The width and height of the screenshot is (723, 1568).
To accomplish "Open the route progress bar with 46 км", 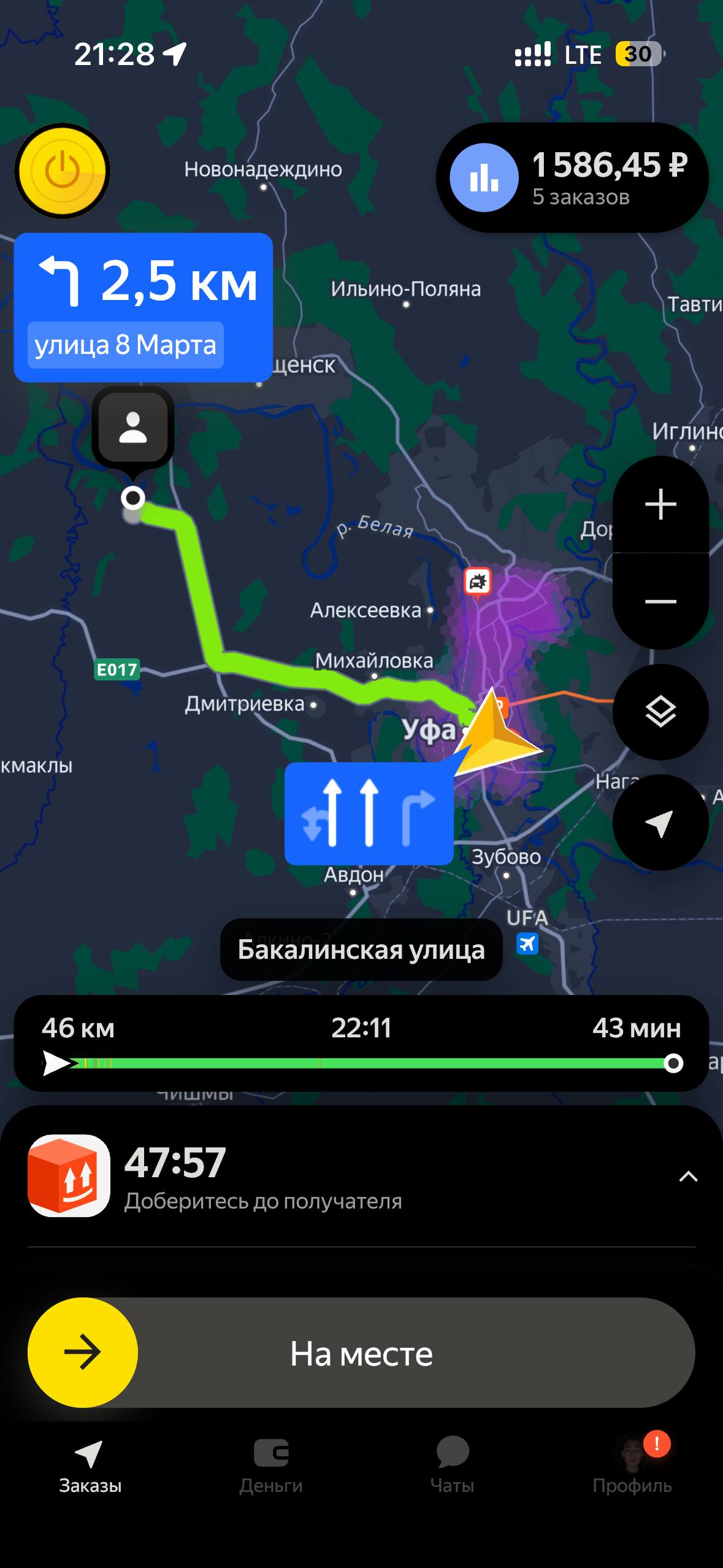I will 361,1043.
